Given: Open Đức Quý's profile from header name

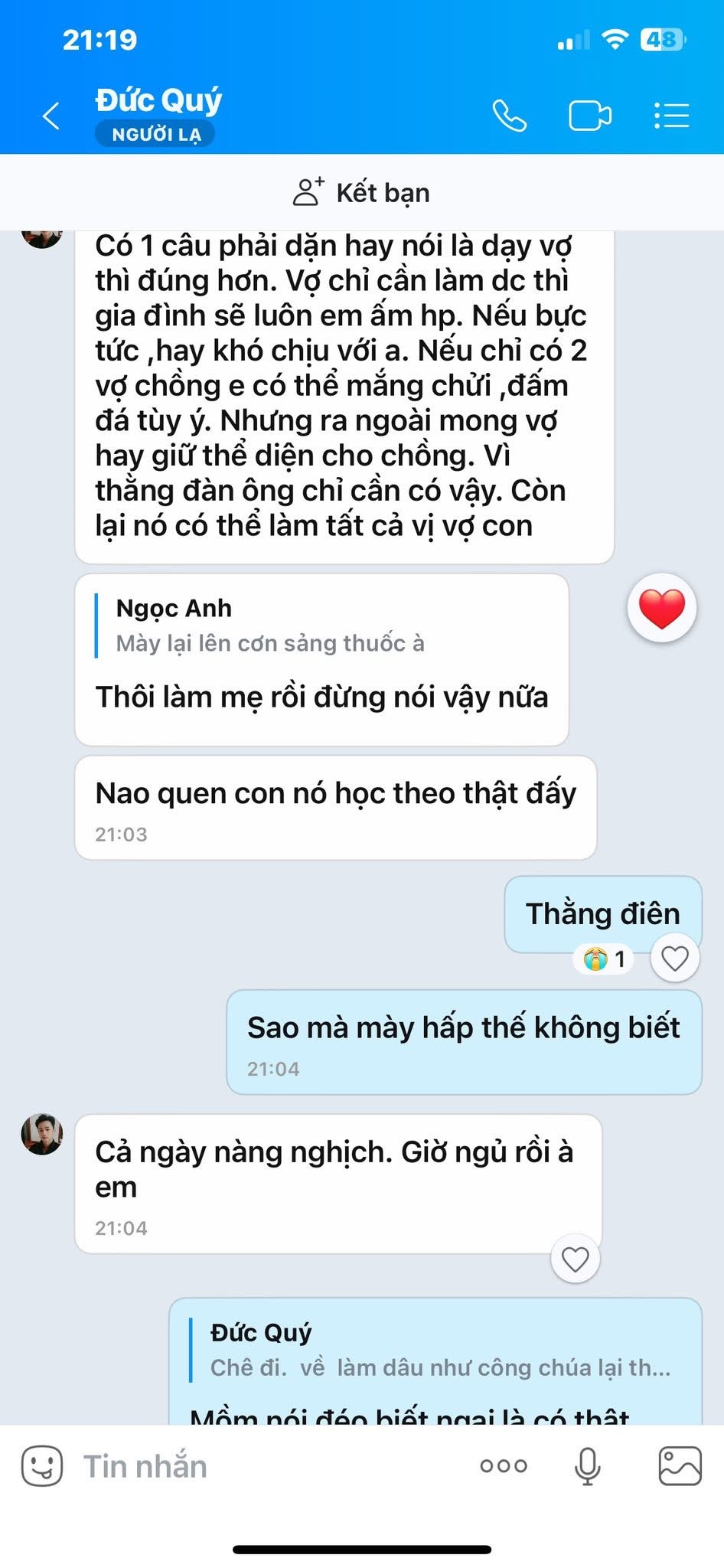Looking at the screenshot, I should (x=158, y=101).
